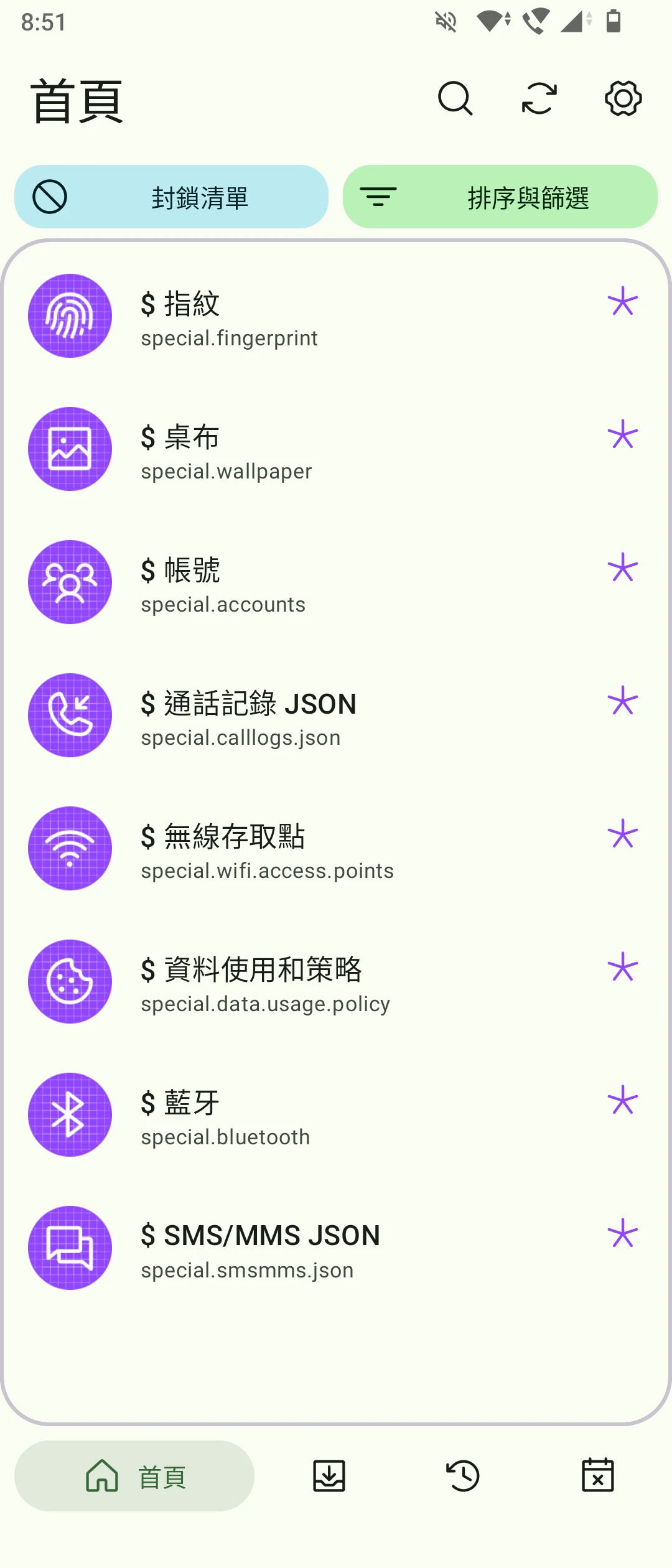This screenshot has width=672, height=1568.
Task: Open 排序與篩選 sort and filter
Action: [500, 197]
